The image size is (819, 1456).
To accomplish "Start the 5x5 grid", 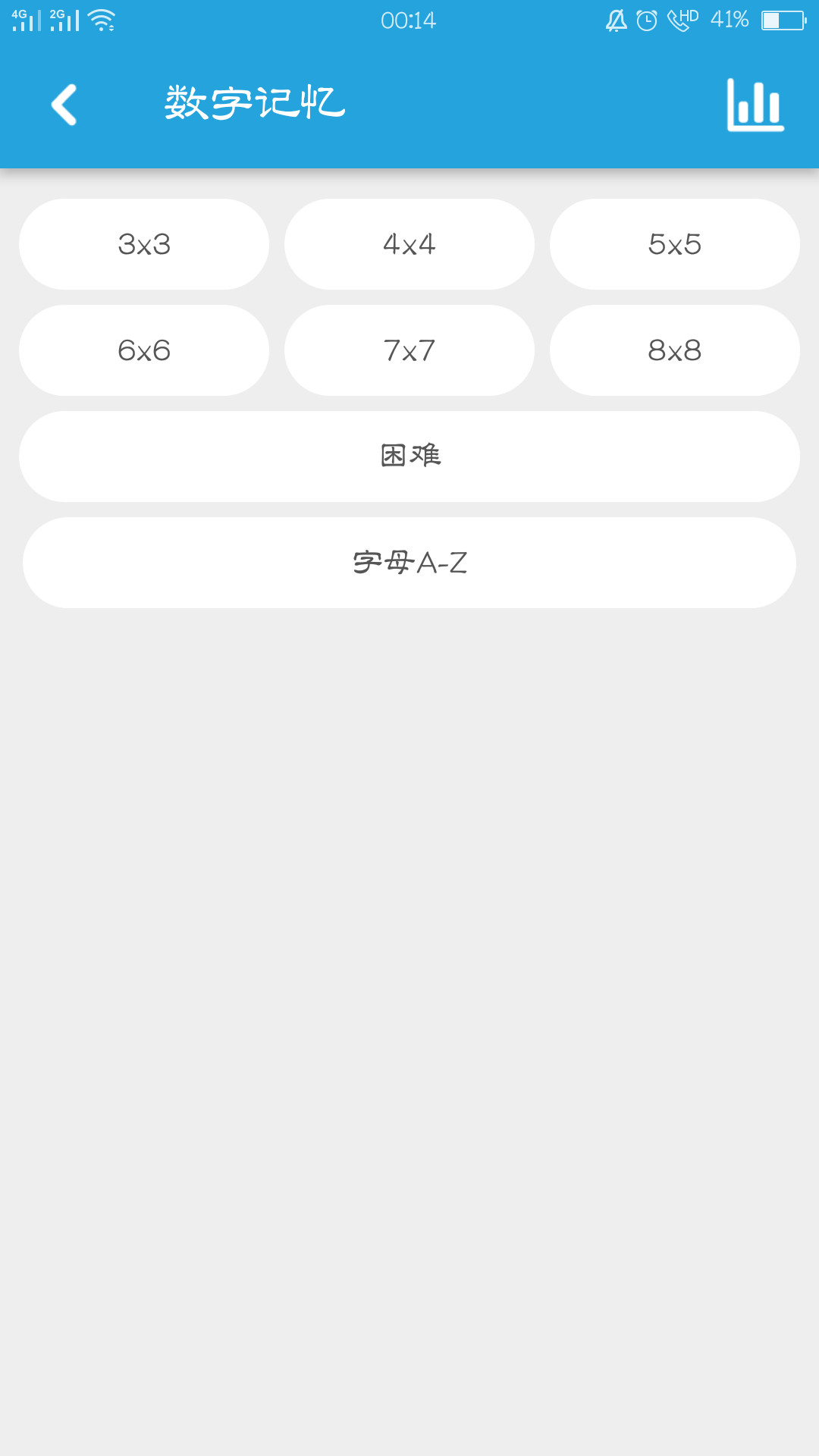I will point(675,244).
